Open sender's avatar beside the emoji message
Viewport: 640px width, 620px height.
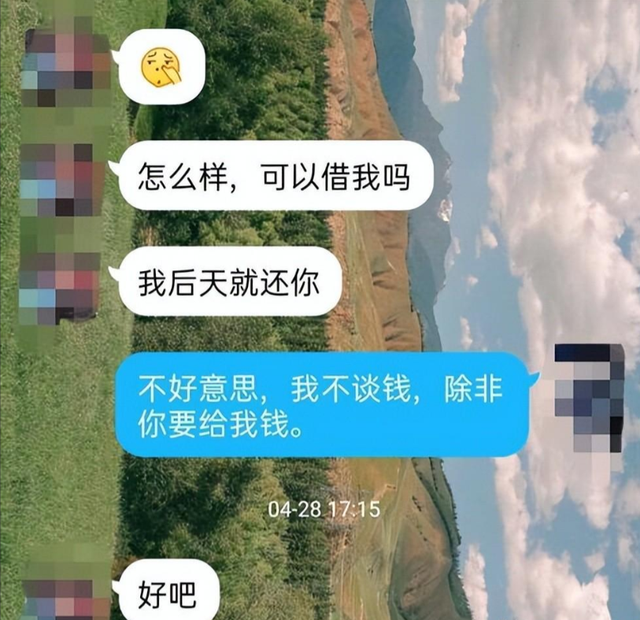point(64,66)
